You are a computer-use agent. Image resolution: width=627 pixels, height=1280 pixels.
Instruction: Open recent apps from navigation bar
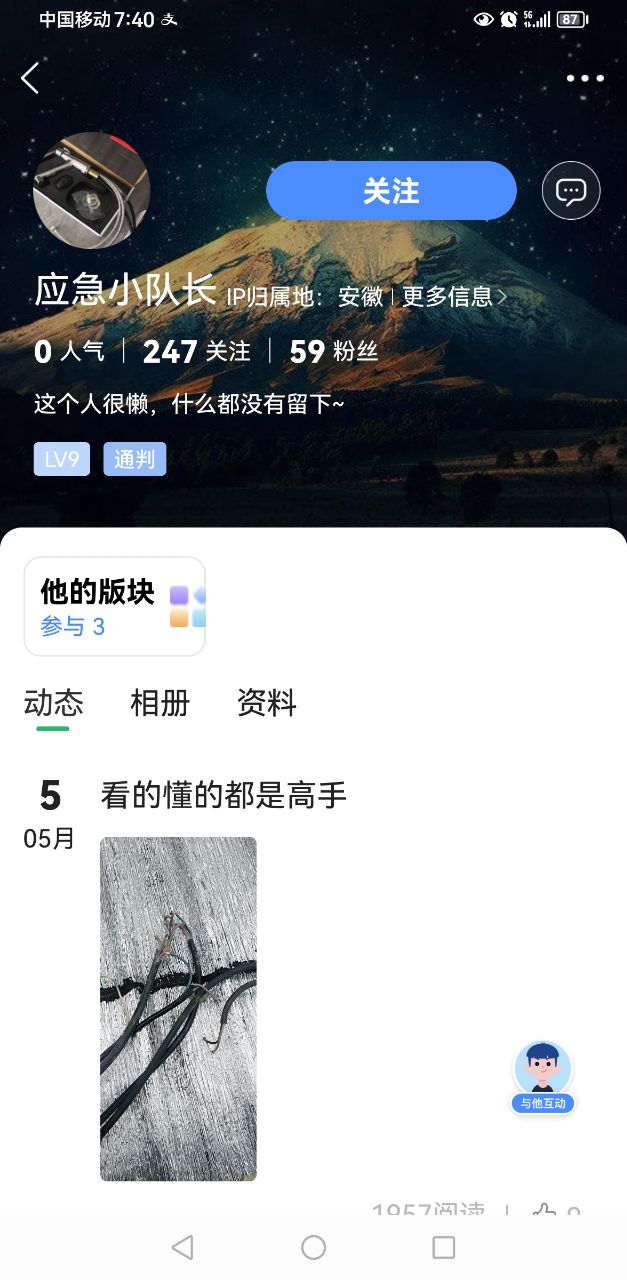[443, 1247]
